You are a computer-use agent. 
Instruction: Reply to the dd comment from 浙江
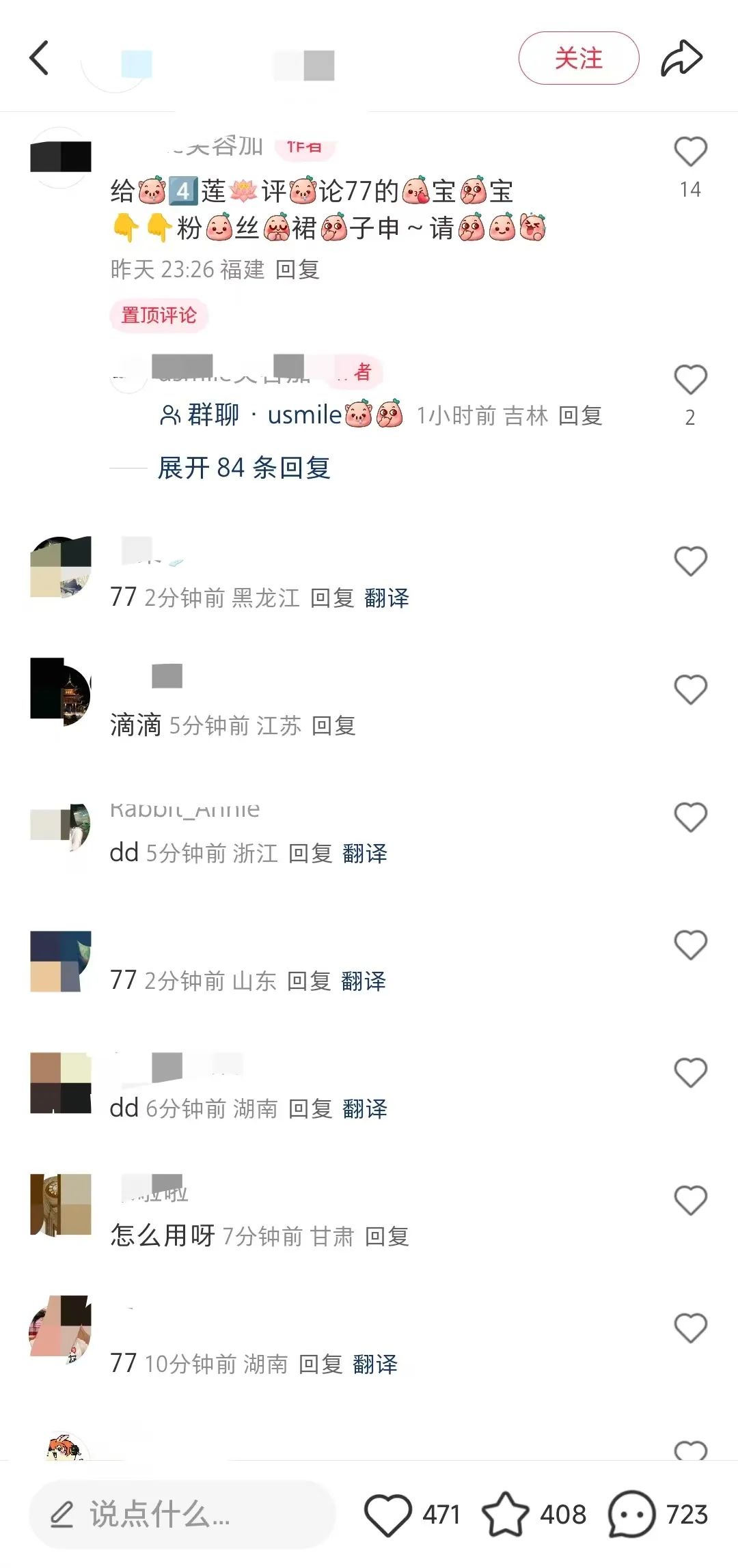click(310, 853)
